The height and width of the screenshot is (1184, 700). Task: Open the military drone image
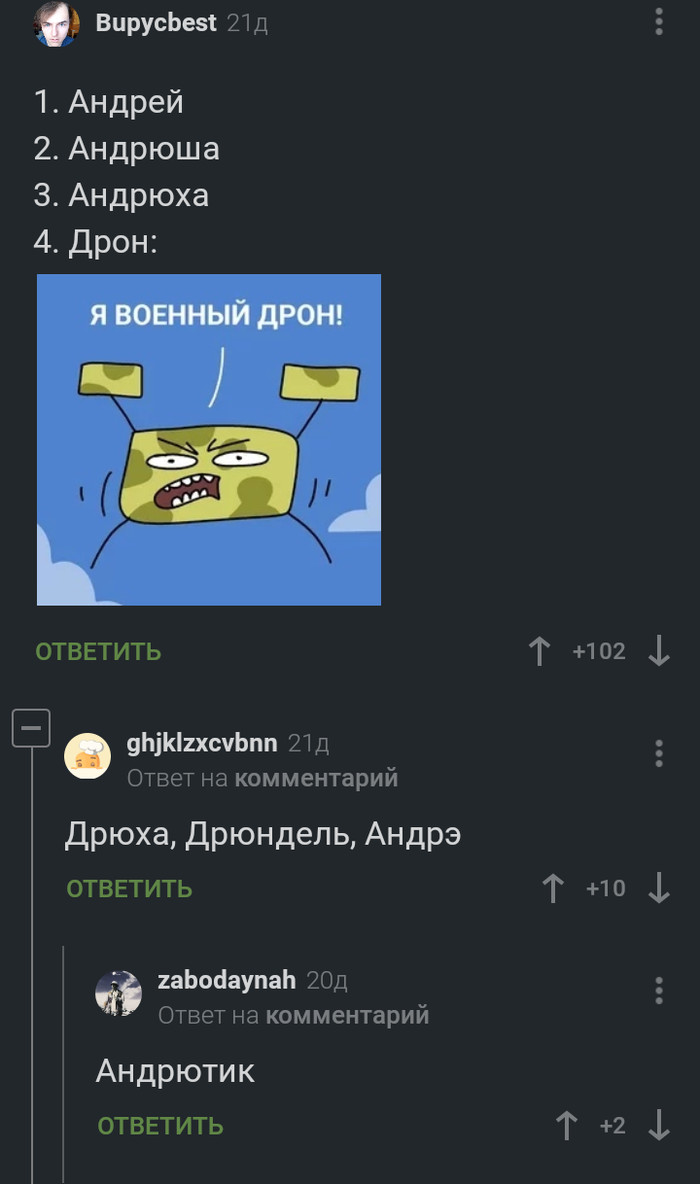pyautogui.click(x=209, y=440)
